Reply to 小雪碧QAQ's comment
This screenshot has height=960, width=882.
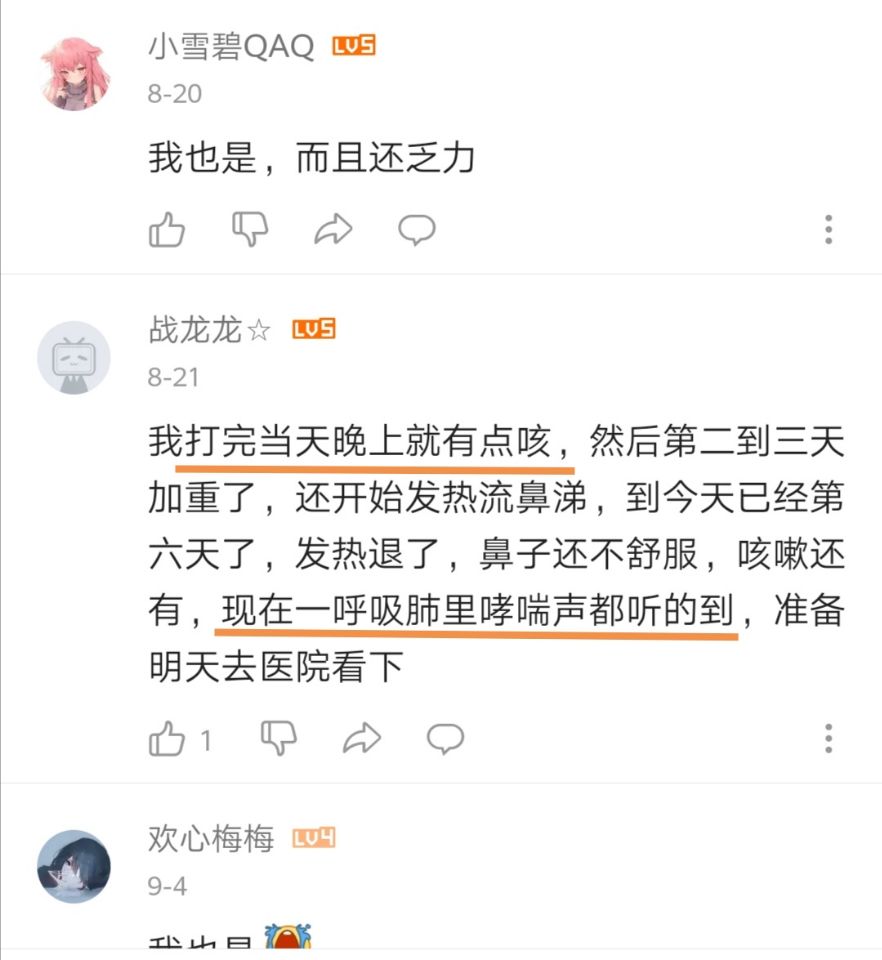(416, 230)
